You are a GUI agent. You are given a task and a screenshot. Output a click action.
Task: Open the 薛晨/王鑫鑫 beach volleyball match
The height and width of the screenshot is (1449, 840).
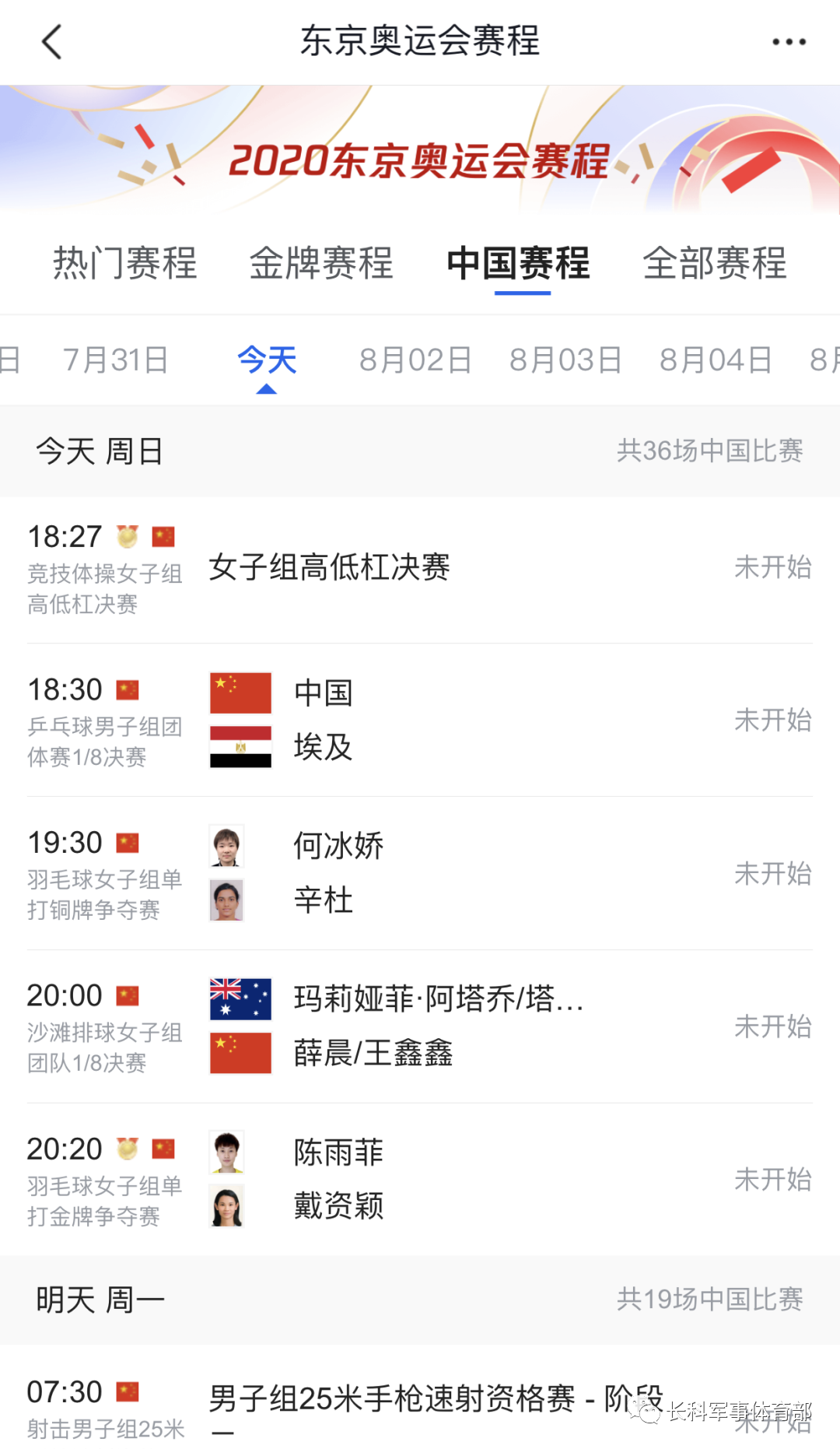click(420, 1026)
